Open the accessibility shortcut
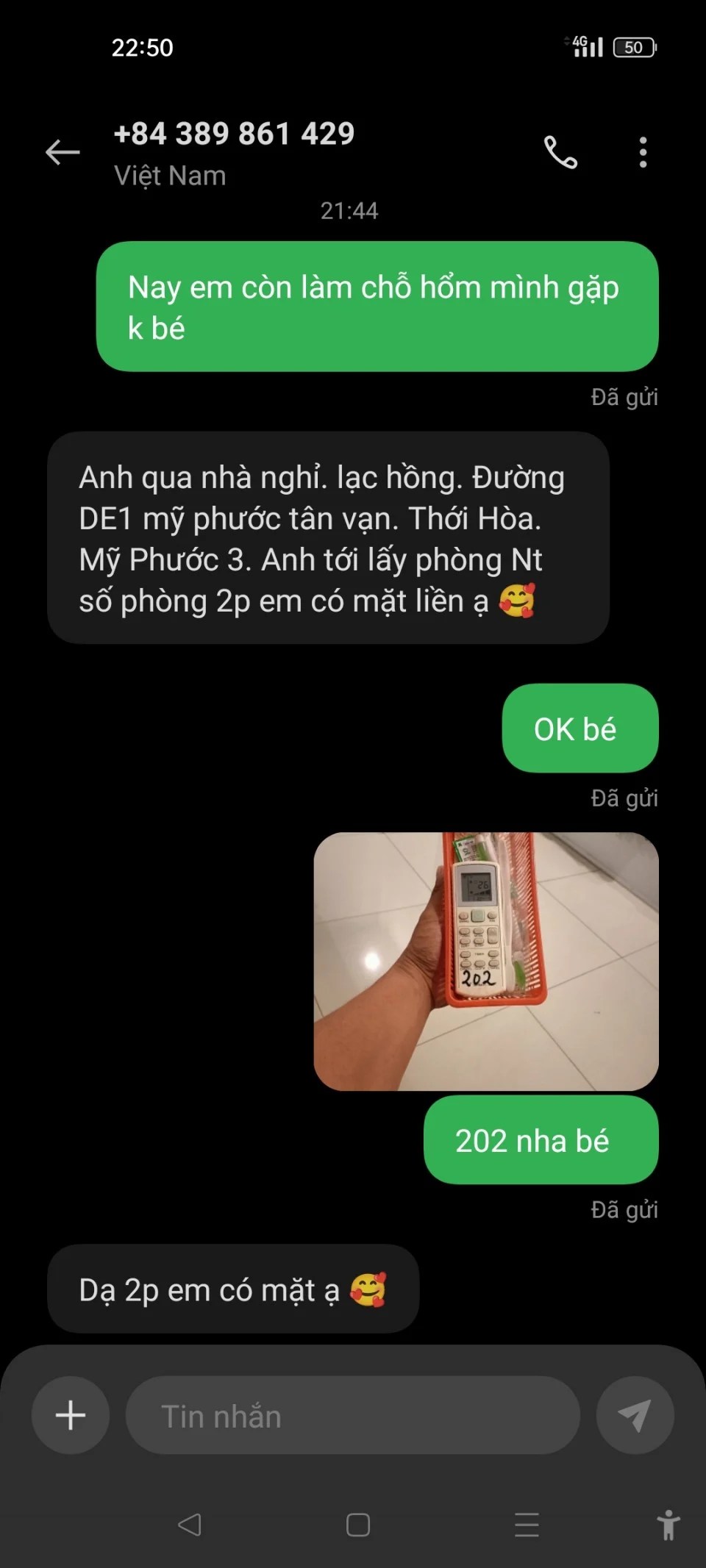Viewport: 706px width, 1568px height. tap(668, 1525)
